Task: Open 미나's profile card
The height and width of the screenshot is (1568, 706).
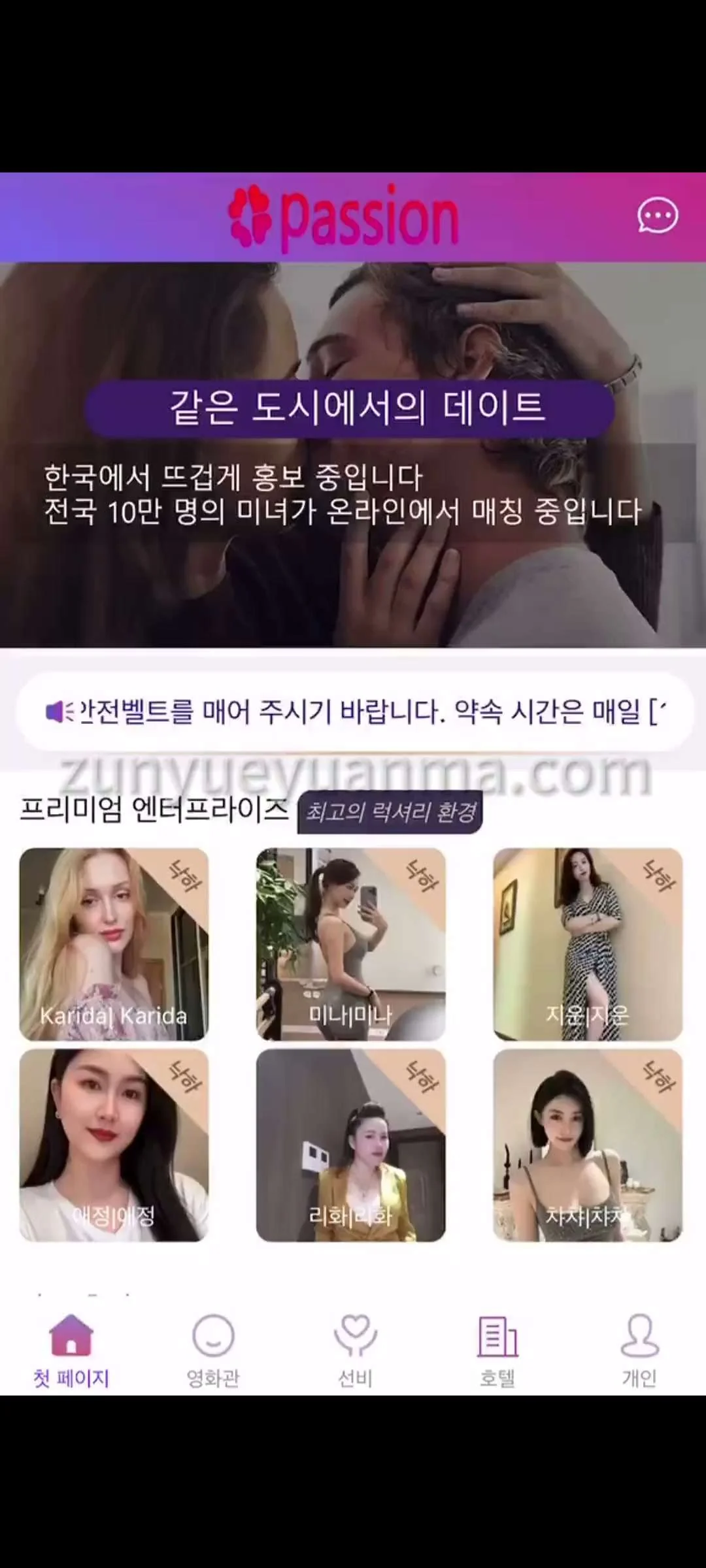Action: 350,944
